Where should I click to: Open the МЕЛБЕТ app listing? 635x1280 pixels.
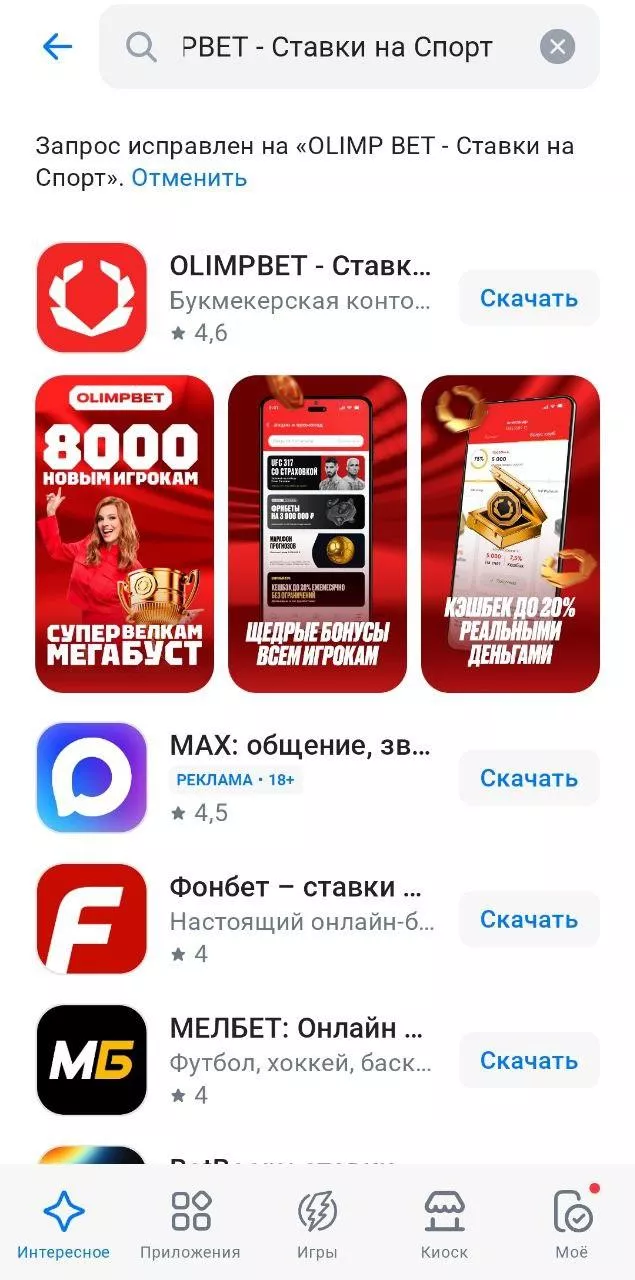pos(300,1059)
